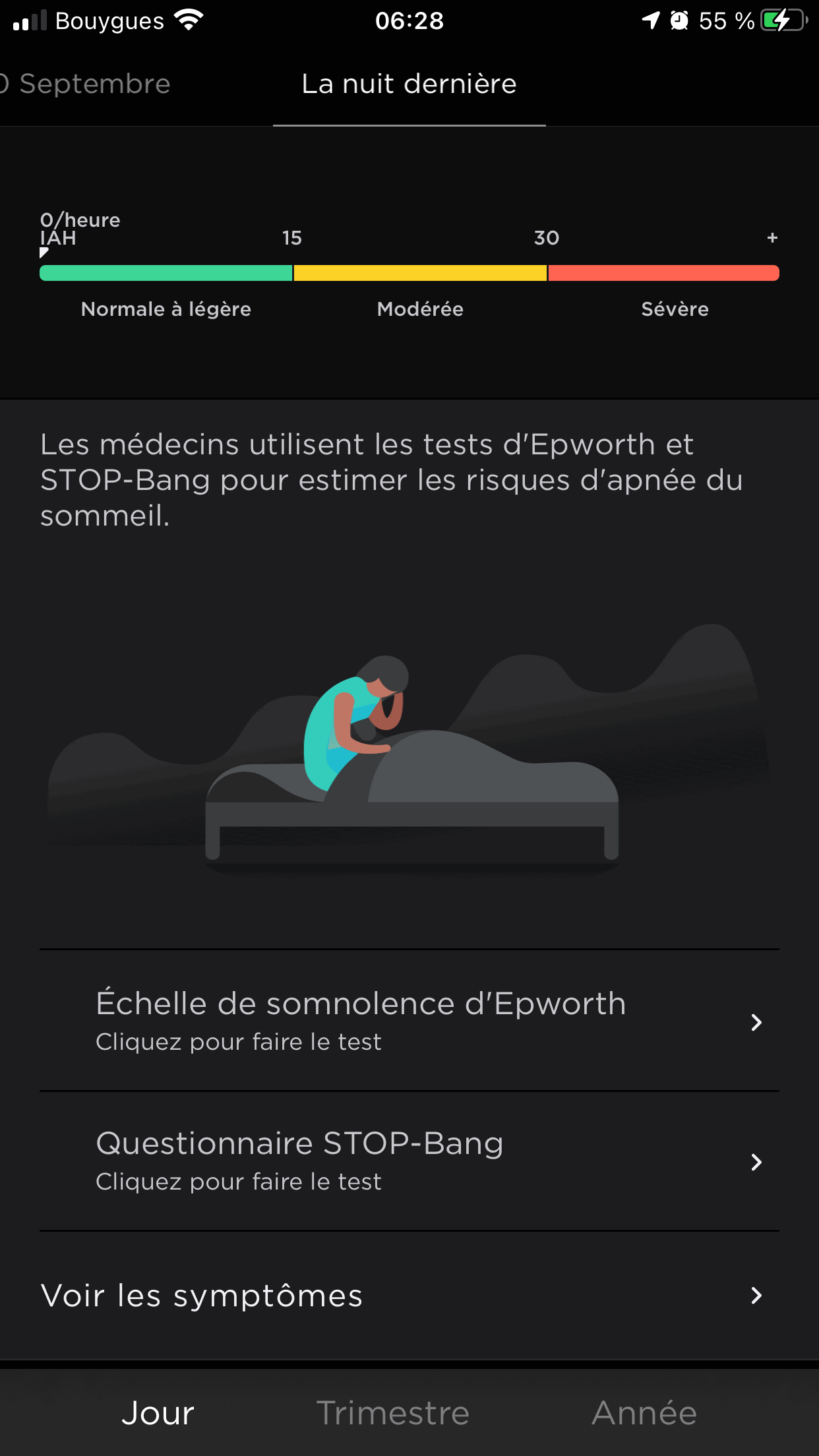
Task: Switch to the Trimestre view
Action: coord(393,1412)
